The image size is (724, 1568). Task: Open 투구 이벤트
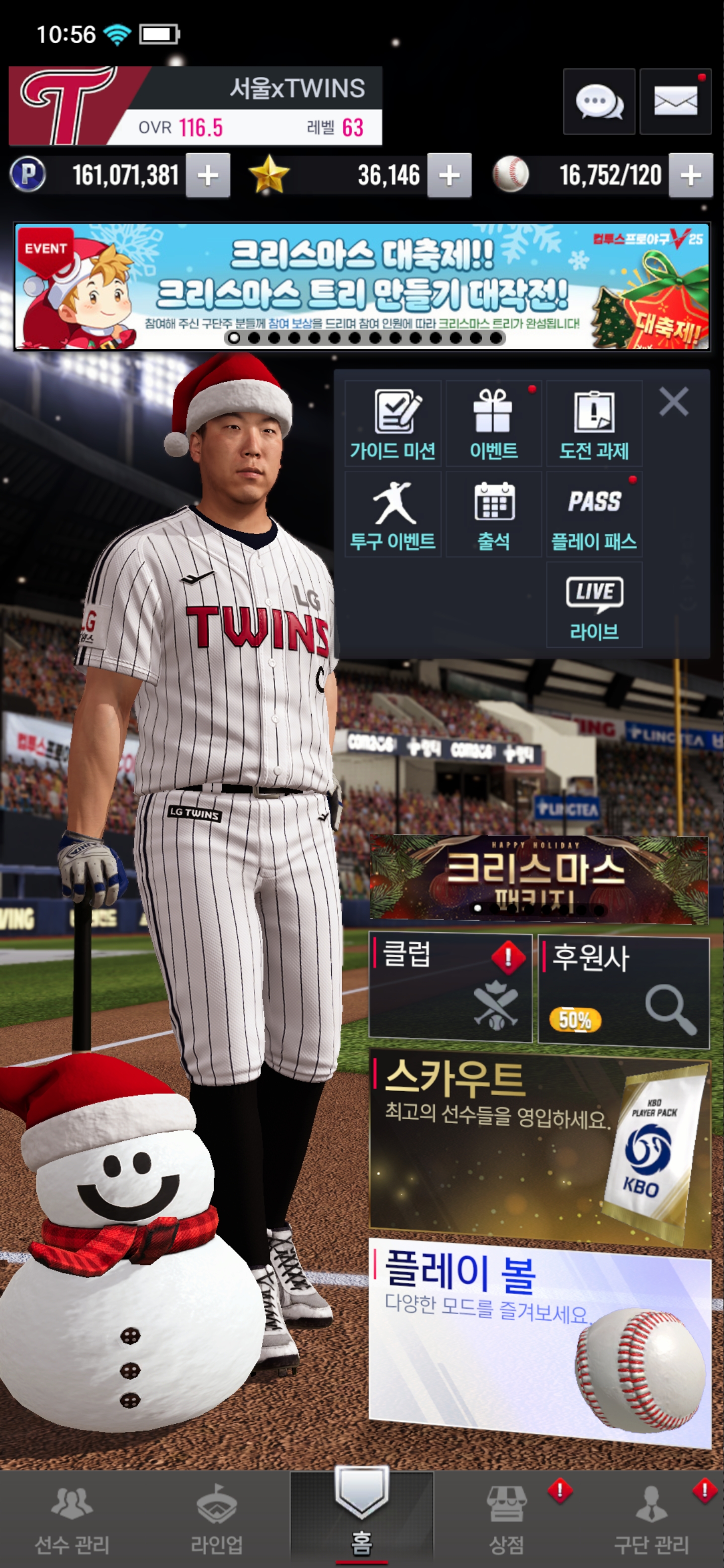click(x=393, y=514)
